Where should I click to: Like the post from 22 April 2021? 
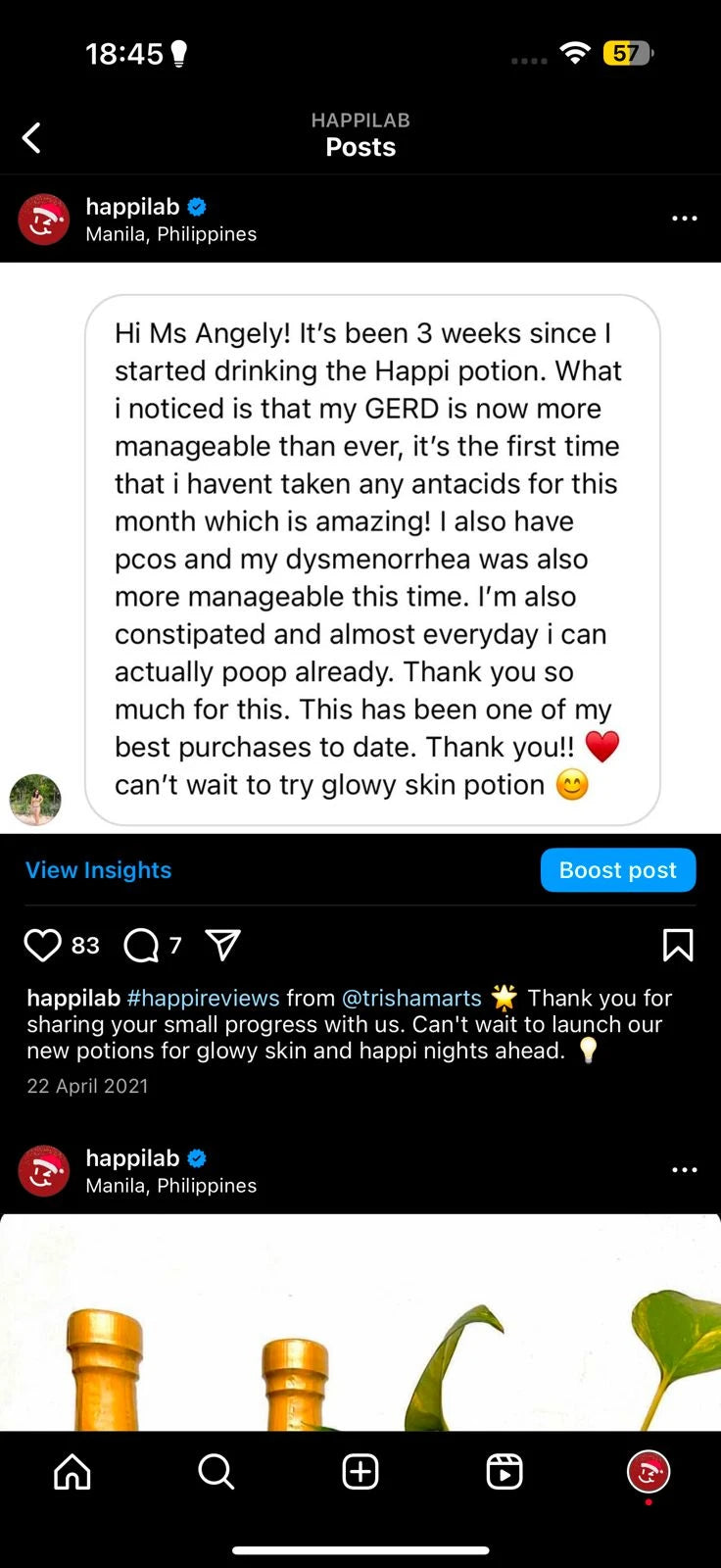[42, 946]
